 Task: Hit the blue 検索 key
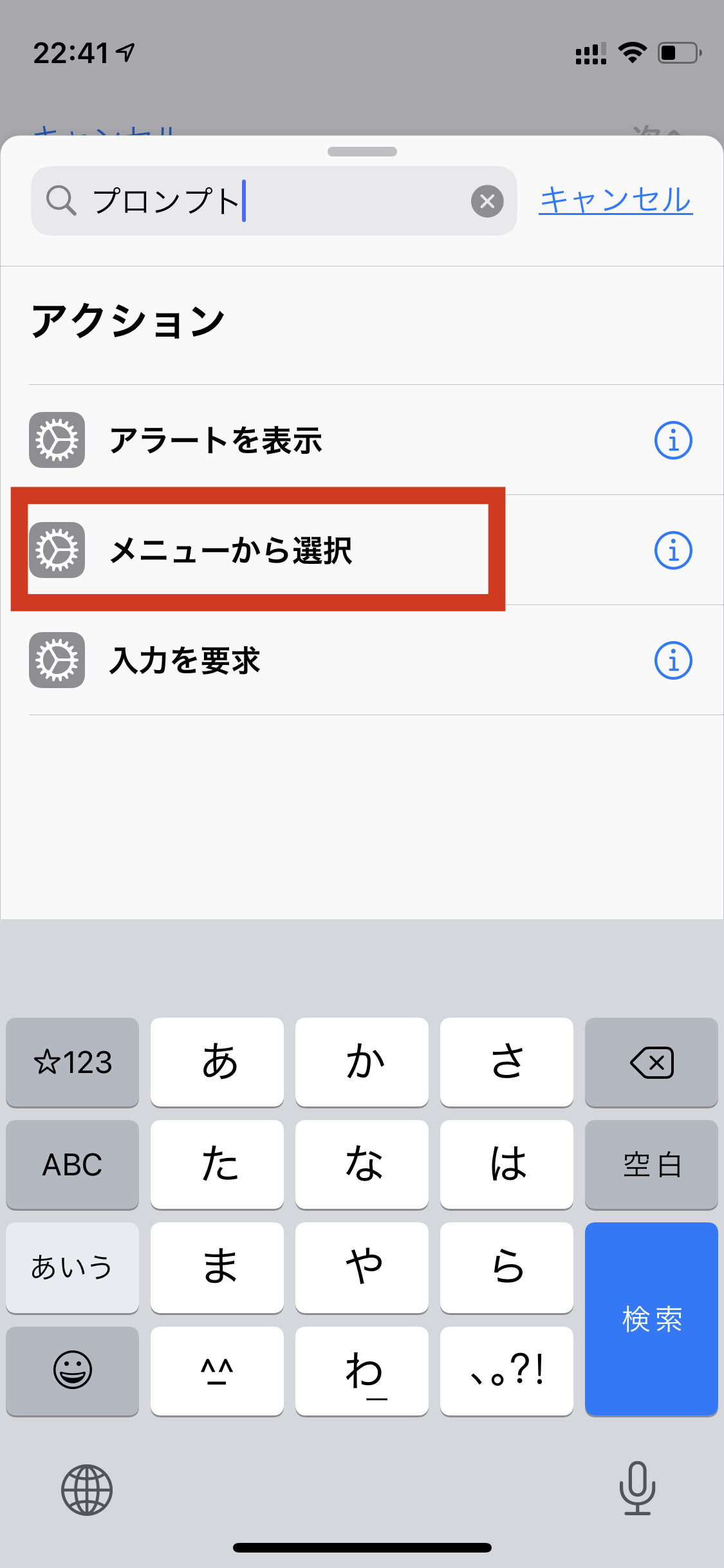(x=651, y=1319)
